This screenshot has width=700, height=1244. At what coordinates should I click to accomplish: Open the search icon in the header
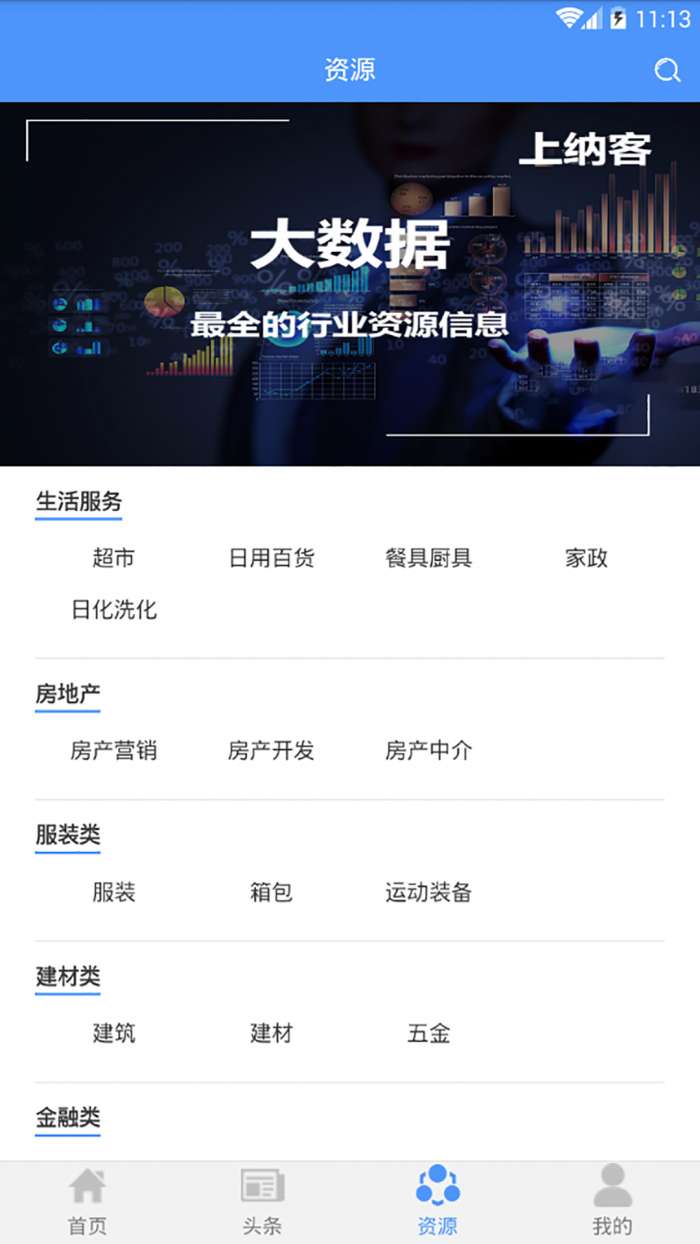coord(667,70)
